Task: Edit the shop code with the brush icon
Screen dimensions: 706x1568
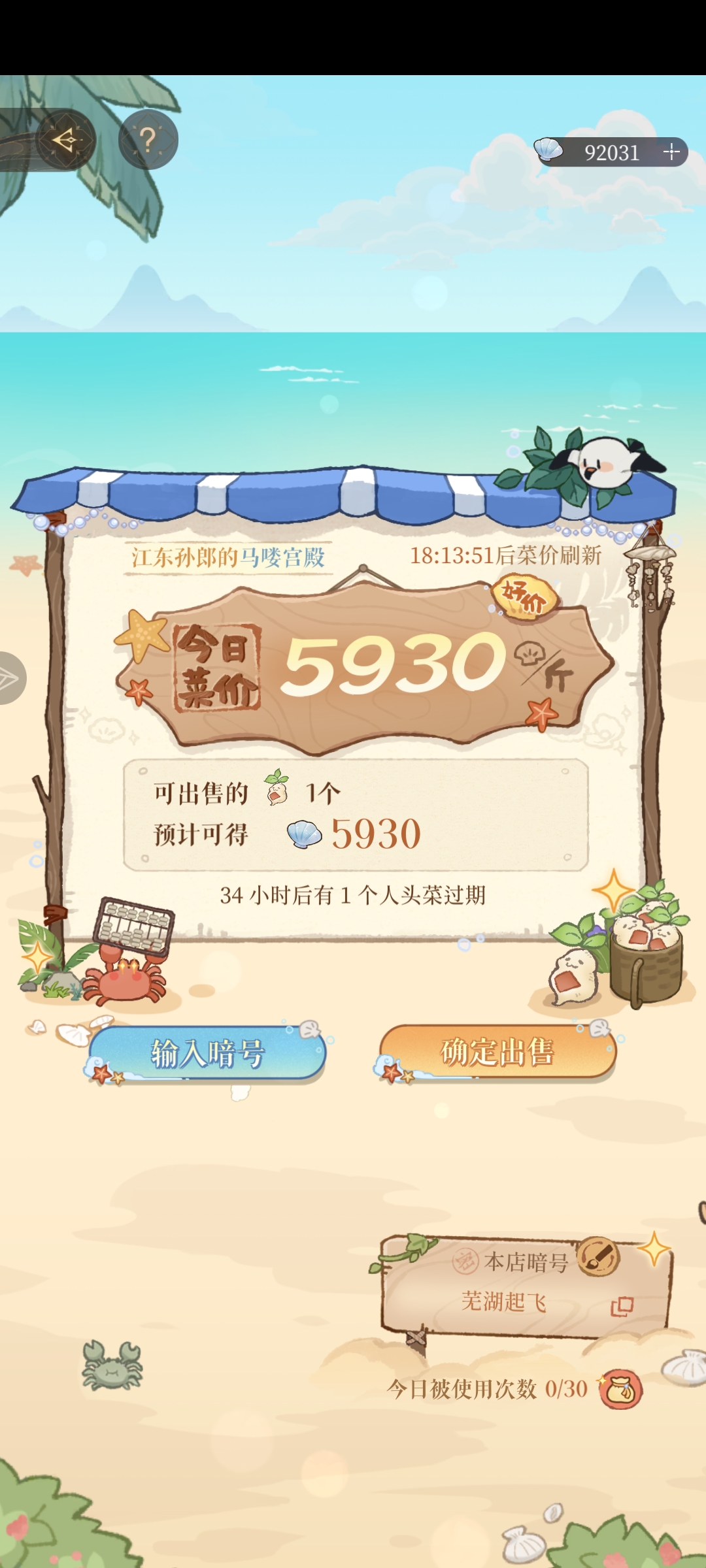Action: 598,1256
